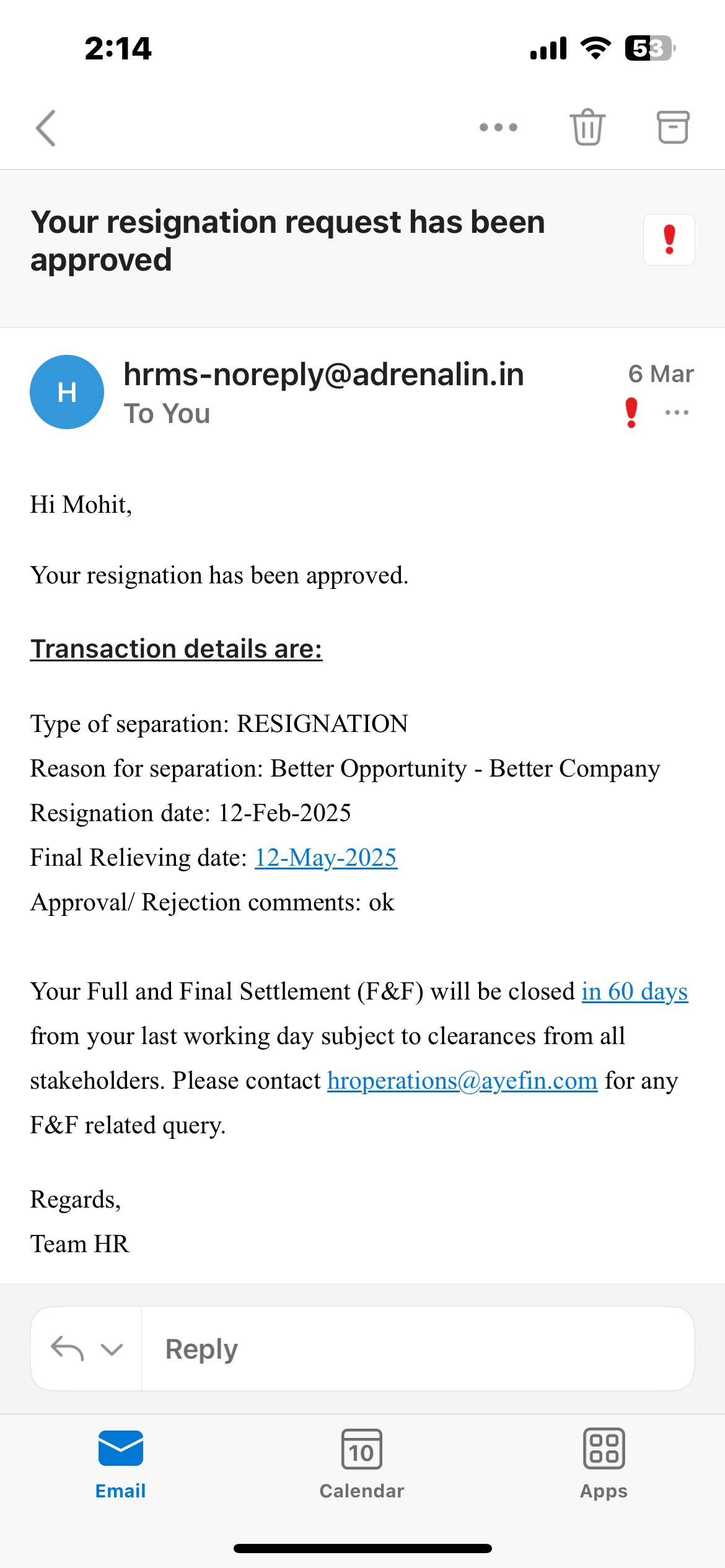
Task: Switch to the Calendar tab
Action: (362, 1464)
